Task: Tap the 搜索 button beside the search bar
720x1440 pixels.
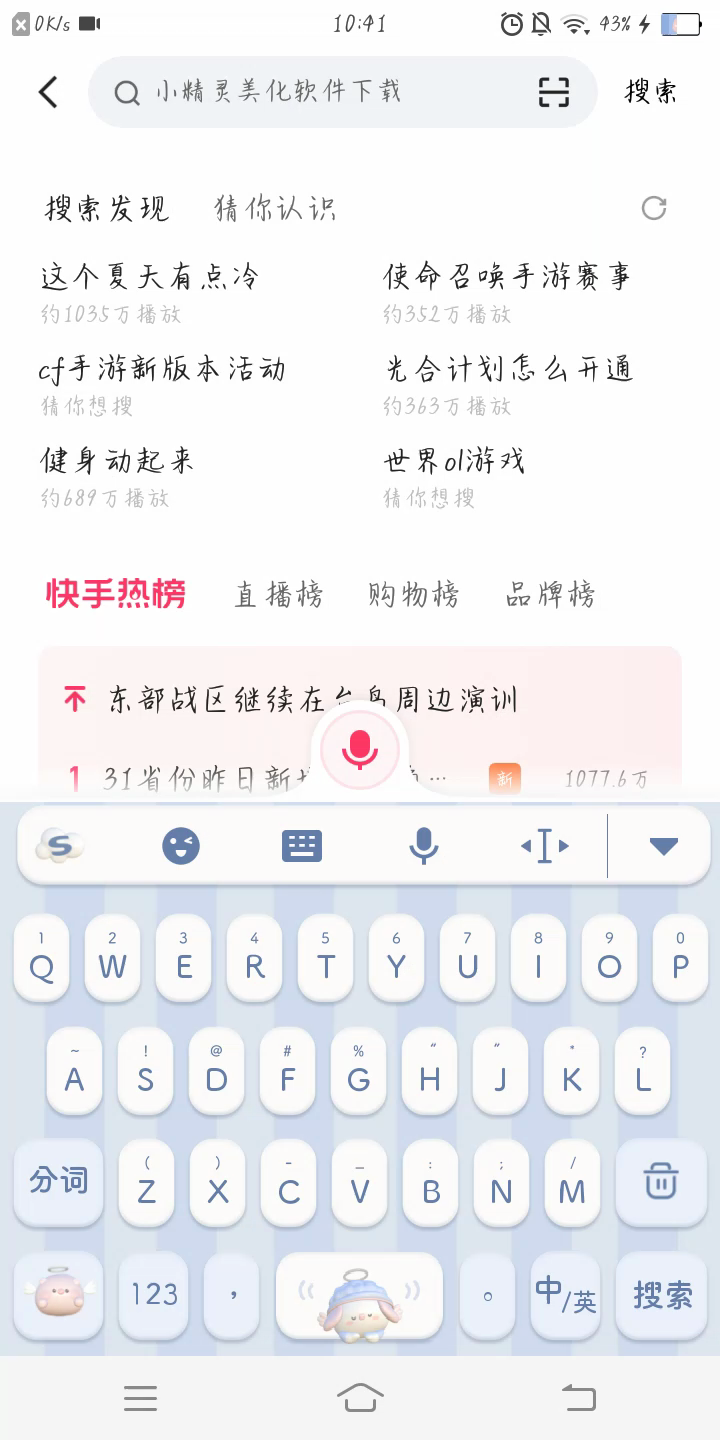Action: click(651, 92)
